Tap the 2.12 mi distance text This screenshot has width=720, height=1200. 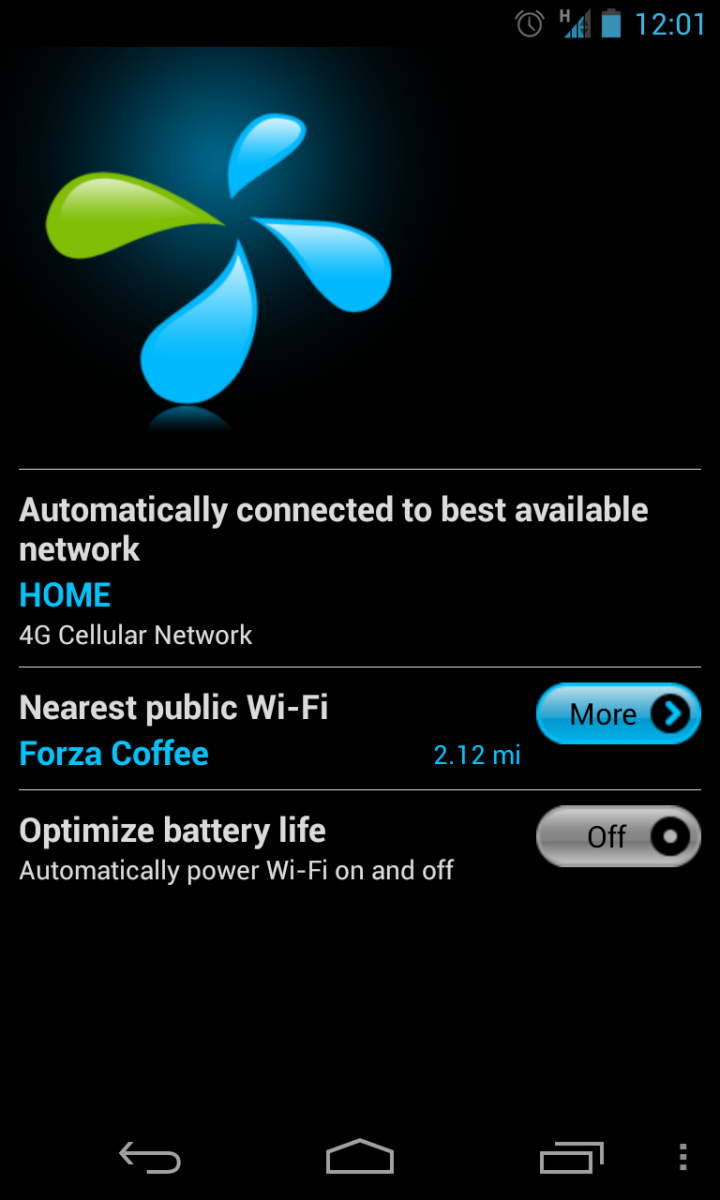tap(477, 755)
